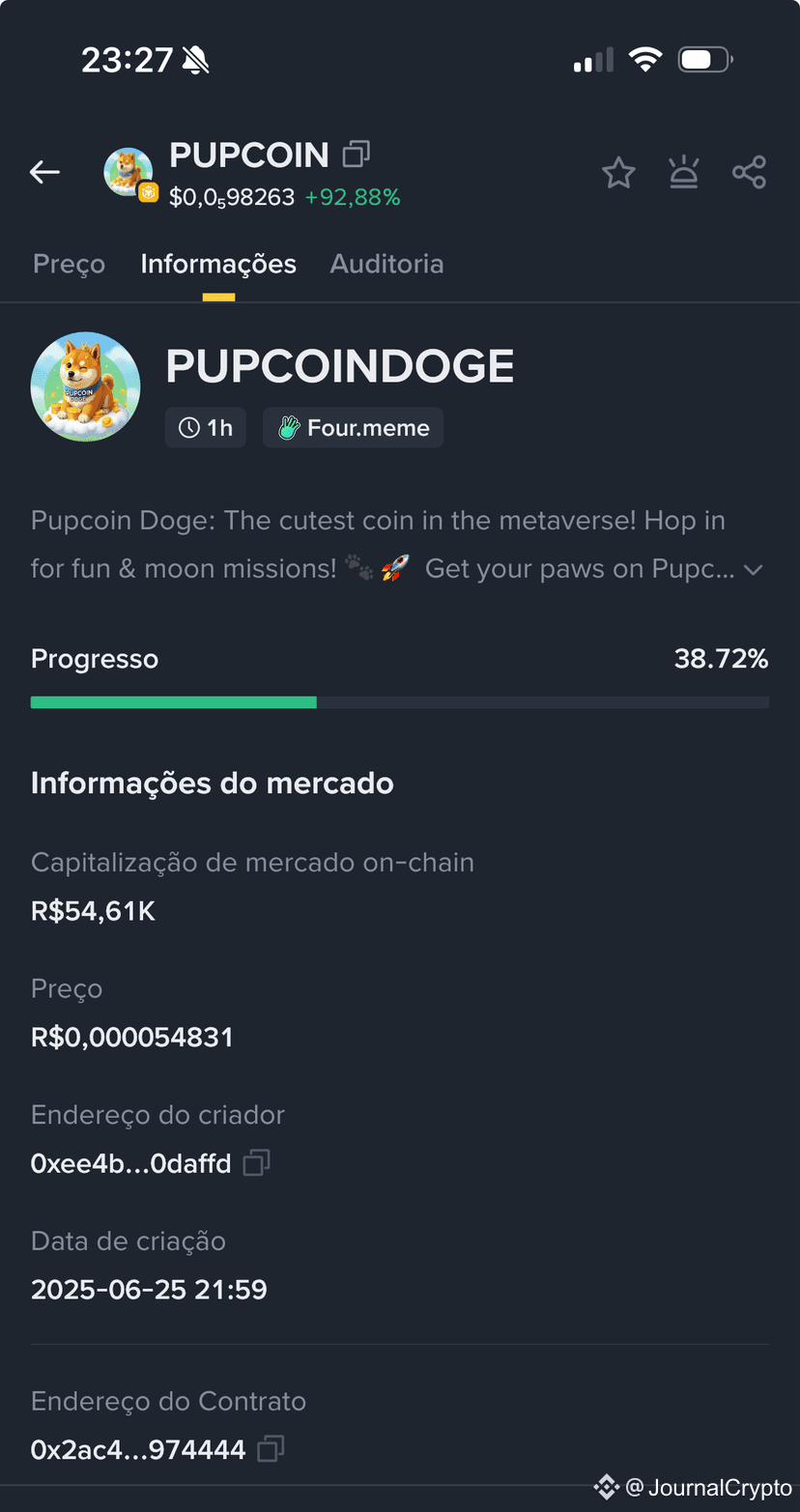Add PUPCOIN to favorites with the star

[618, 174]
